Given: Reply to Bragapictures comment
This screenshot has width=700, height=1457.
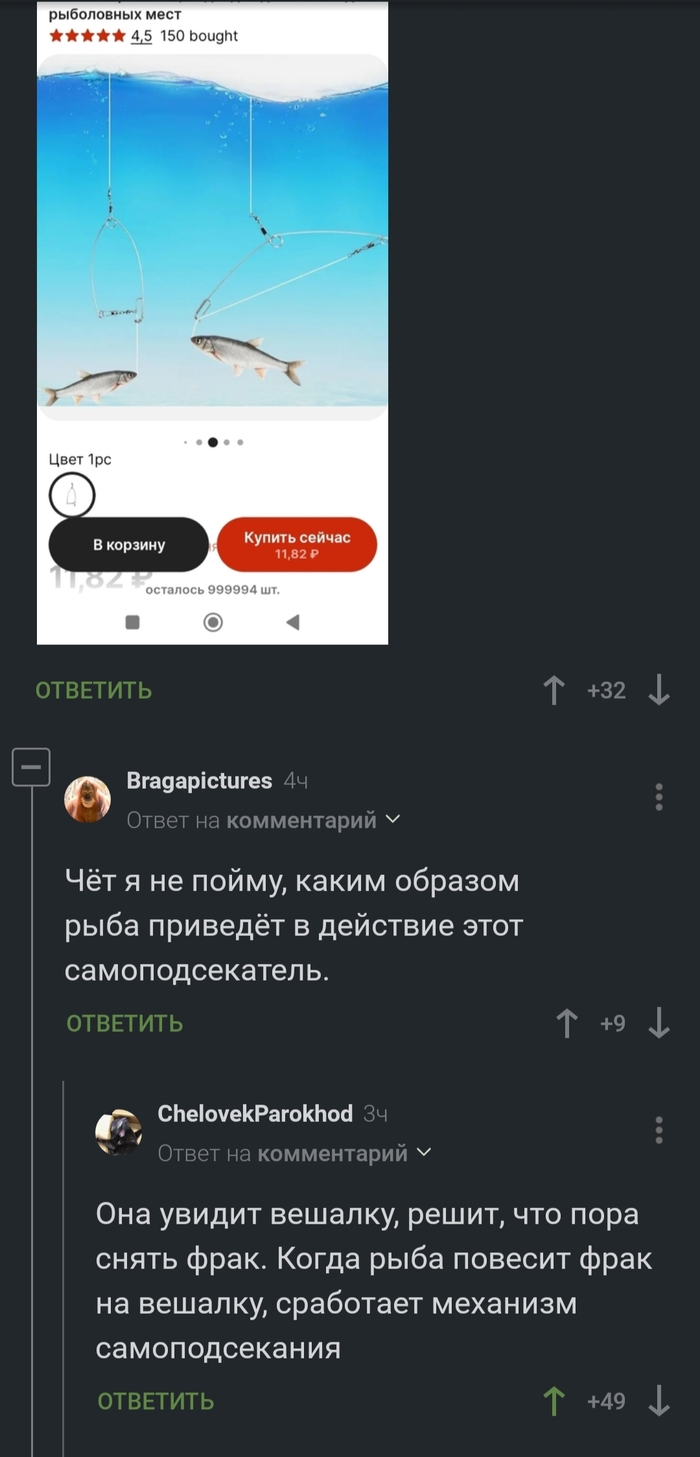Looking at the screenshot, I should (125, 1023).
